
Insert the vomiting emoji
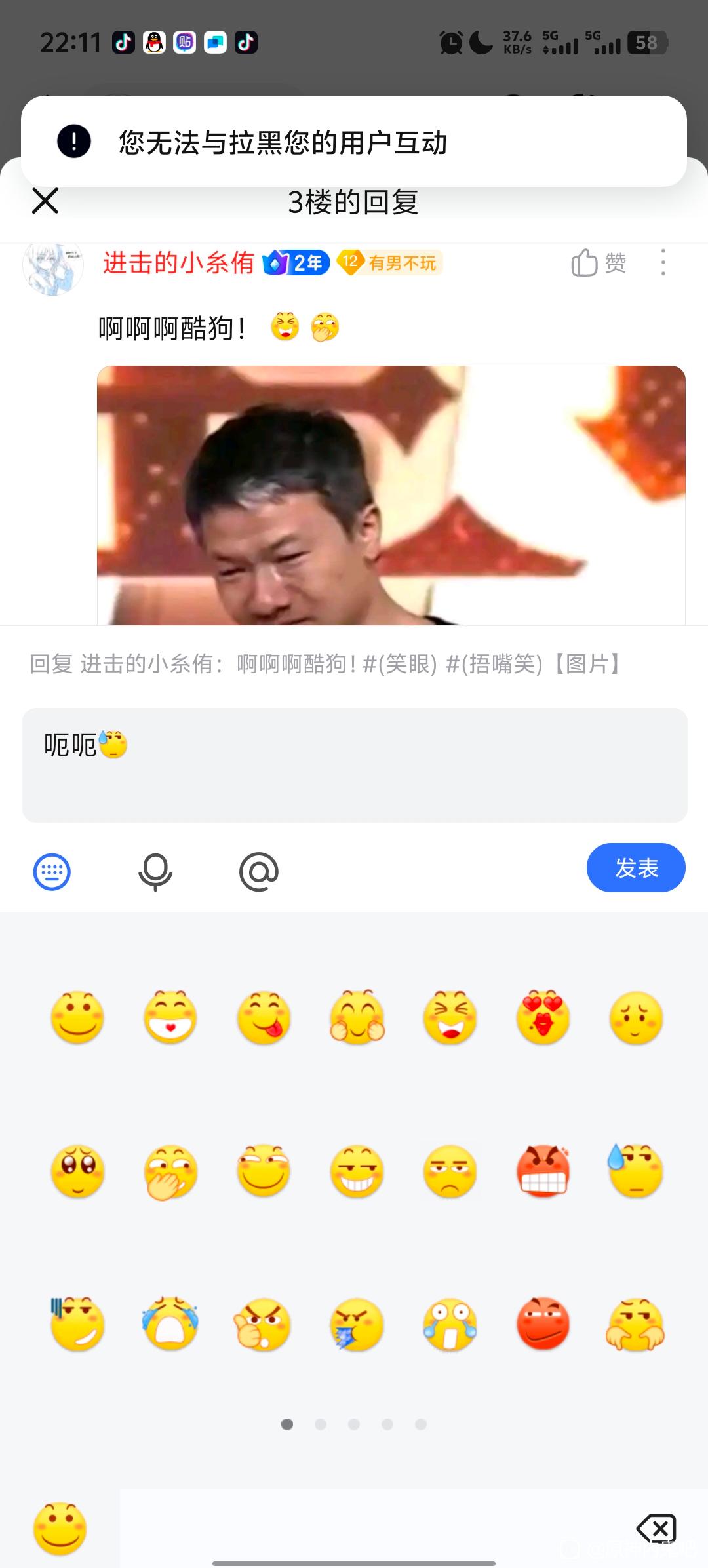click(x=357, y=1325)
